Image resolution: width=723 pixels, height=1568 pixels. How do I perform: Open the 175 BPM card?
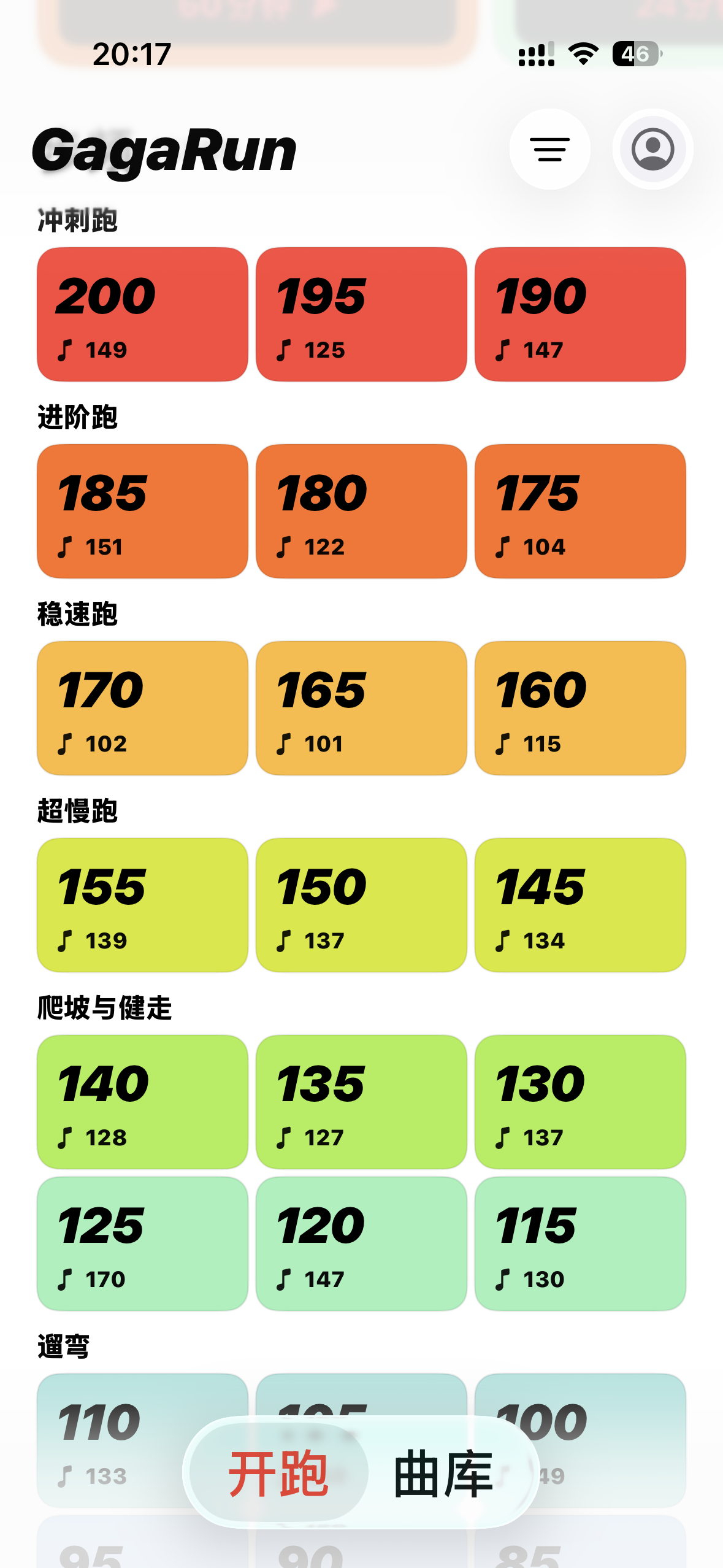point(580,511)
